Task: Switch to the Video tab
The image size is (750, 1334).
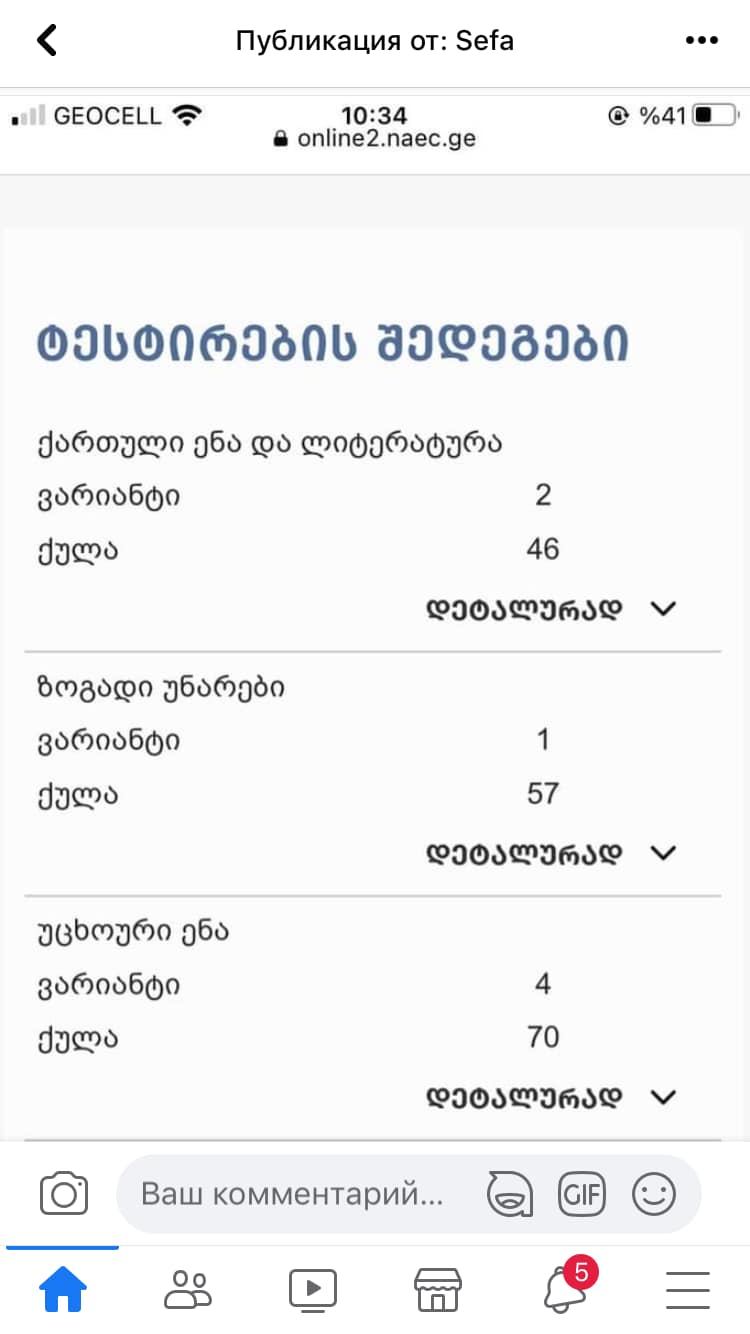Action: click(313, 1290)
